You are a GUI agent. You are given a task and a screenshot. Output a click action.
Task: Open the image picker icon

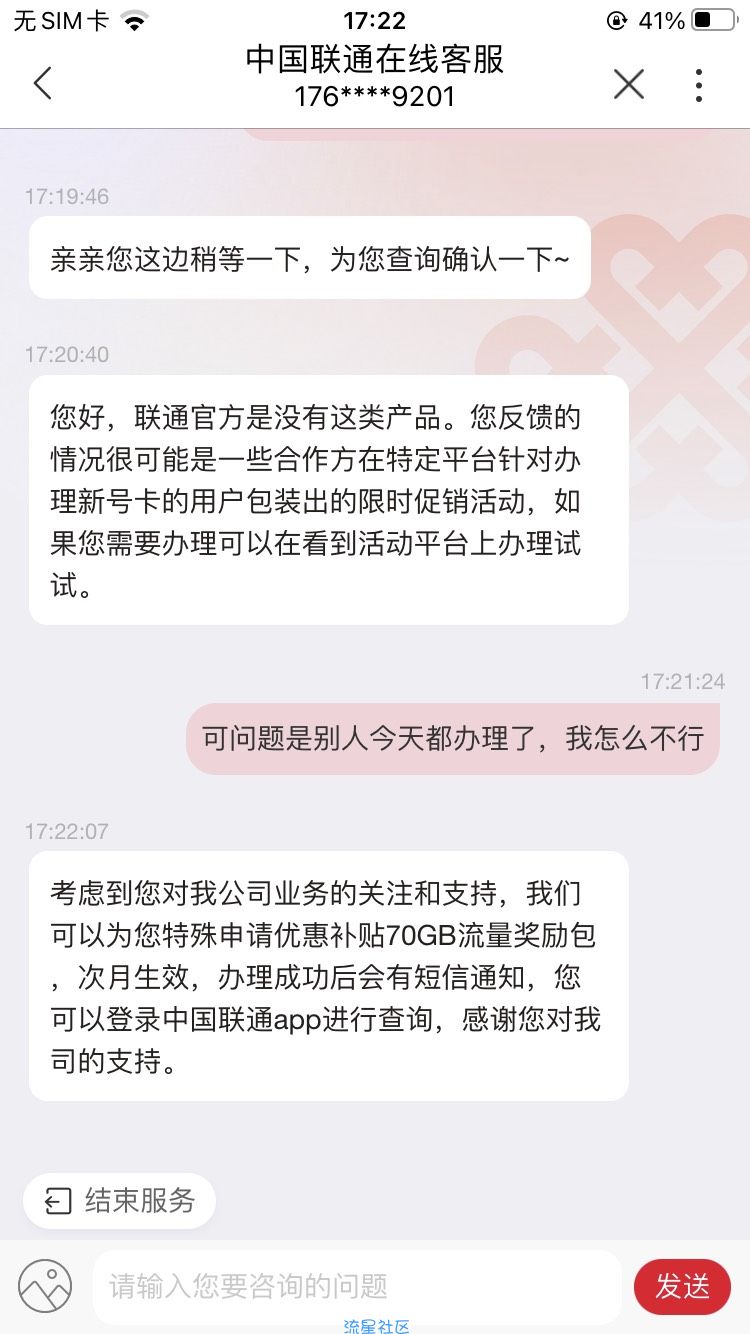45,1285
